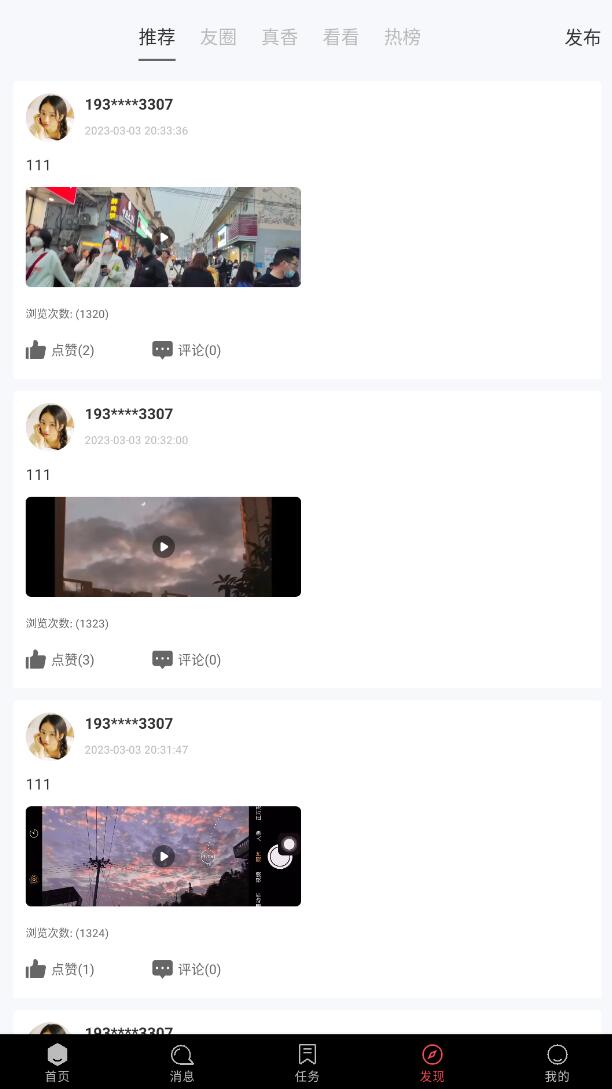Open the 我的 profile tab
Screen dimensions: 612x1089
tap(557, 1062)
